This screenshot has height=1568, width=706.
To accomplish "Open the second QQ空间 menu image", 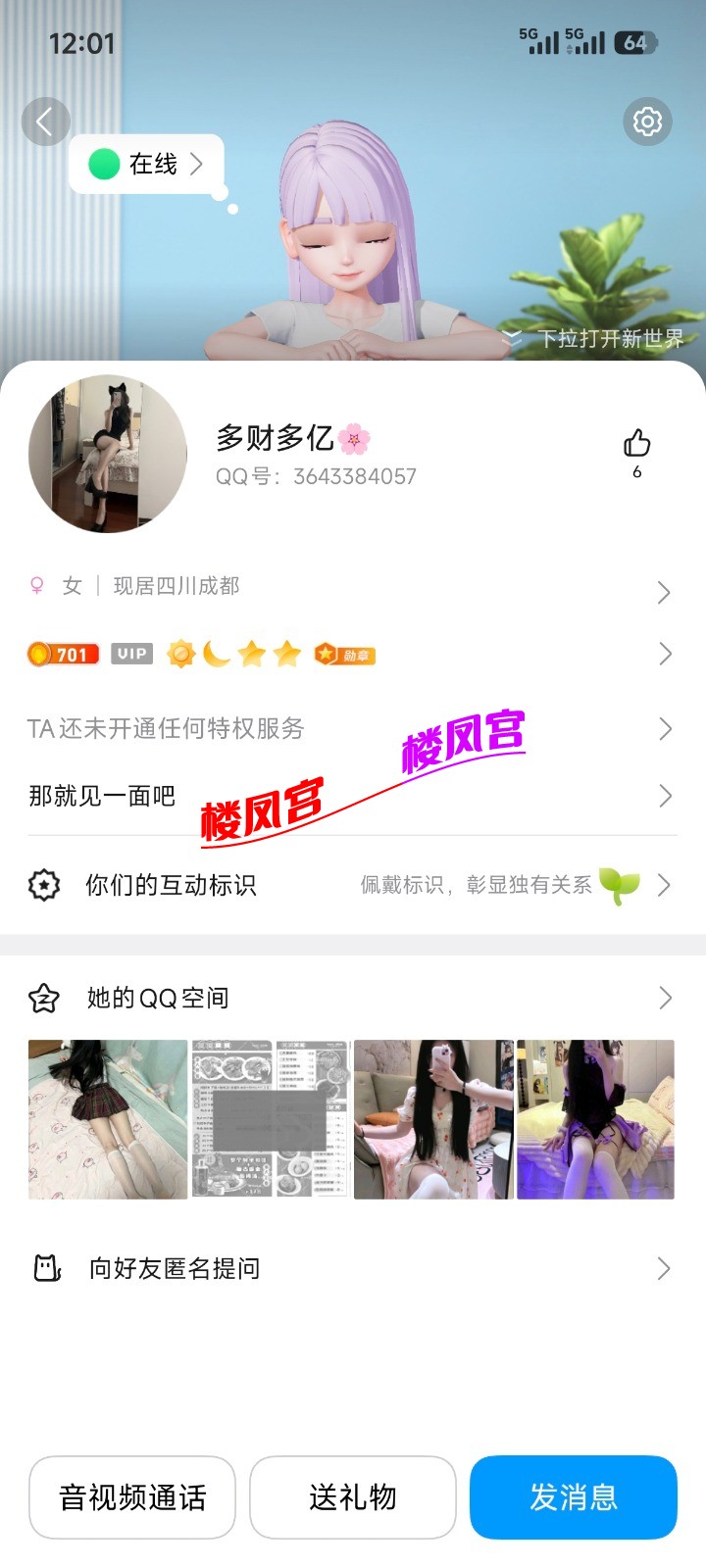I will (x=271, y=1119).
